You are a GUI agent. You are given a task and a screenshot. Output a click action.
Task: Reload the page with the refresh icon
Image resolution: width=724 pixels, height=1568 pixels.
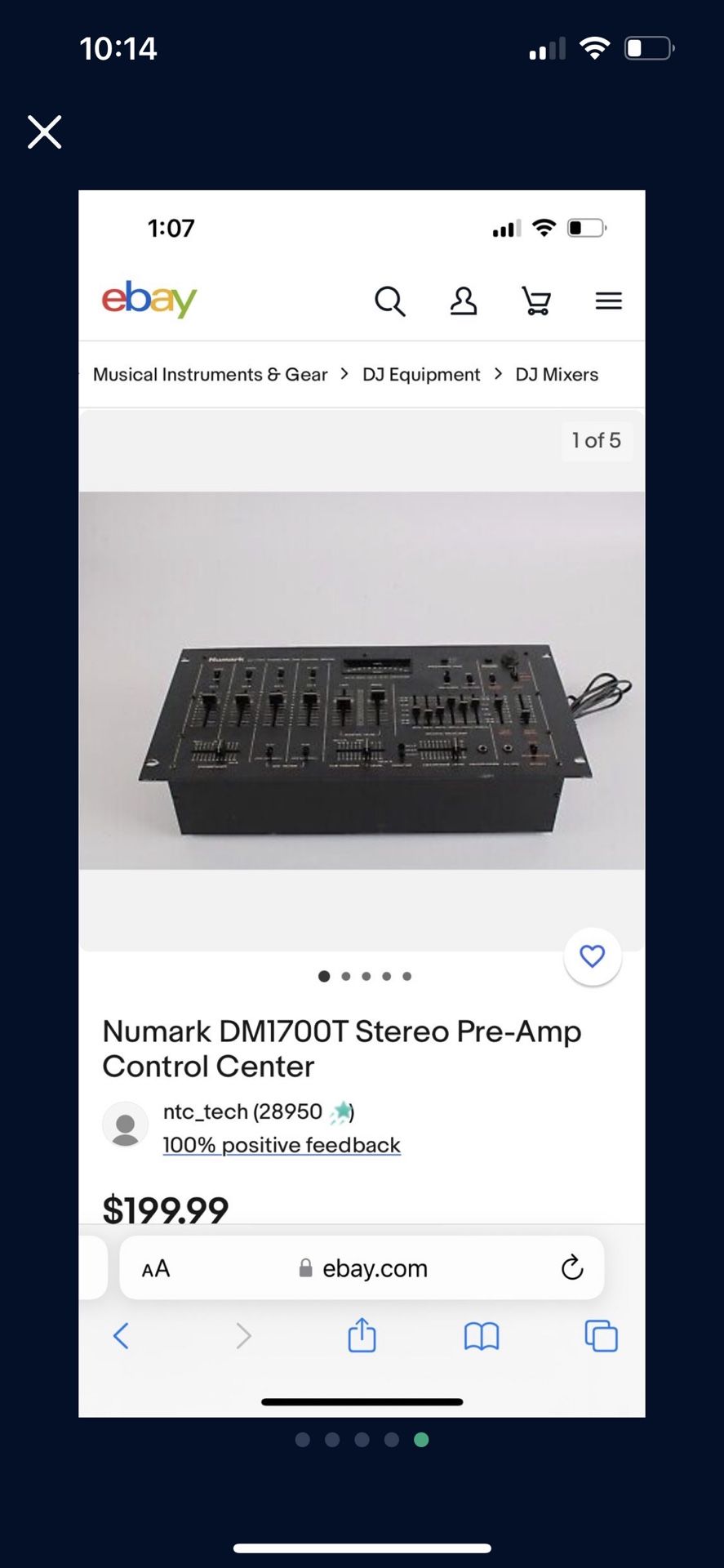tap(572, 1267)
